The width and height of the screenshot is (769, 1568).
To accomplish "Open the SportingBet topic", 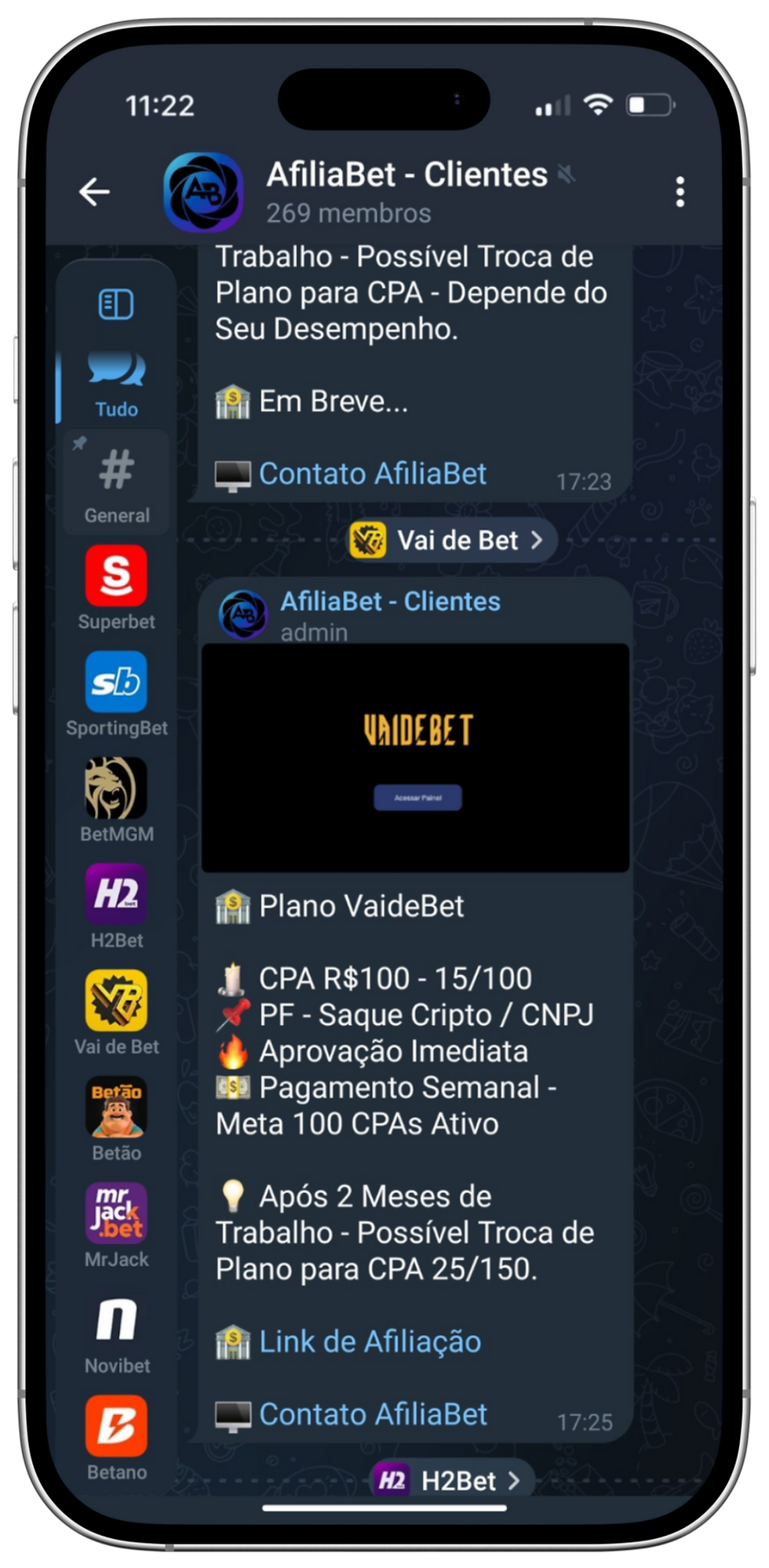I will (x=116, y=694).
